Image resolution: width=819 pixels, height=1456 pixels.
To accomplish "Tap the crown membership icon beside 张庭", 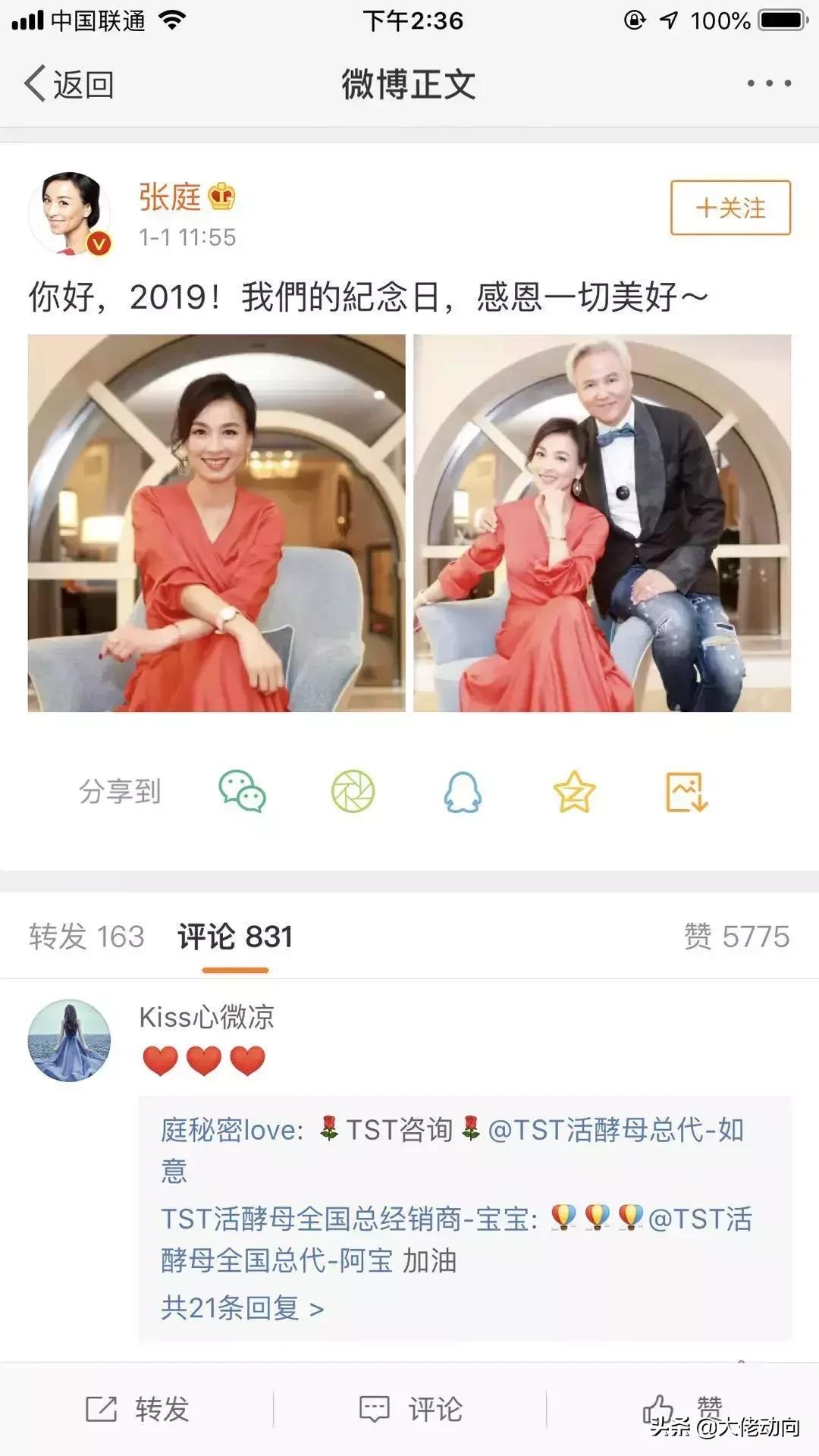I will [219, 199].
